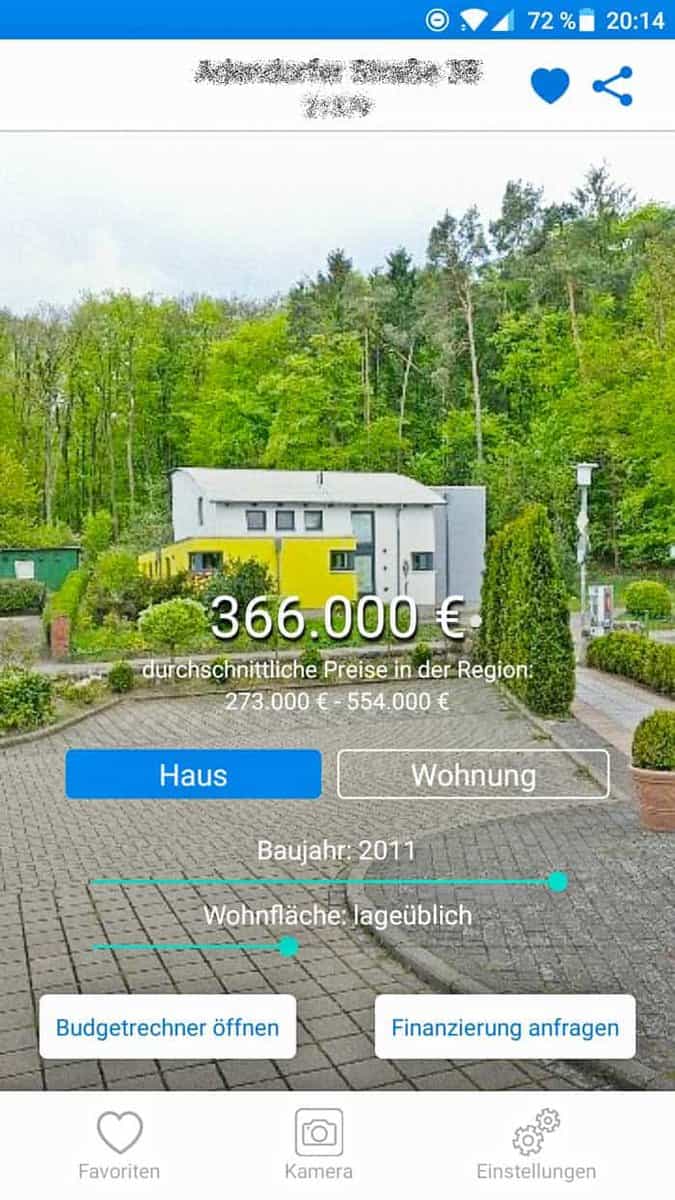The height and width of the screenshot is (1200, 675).
Task: Select the Haus property type
Action: tap(193, 775)
